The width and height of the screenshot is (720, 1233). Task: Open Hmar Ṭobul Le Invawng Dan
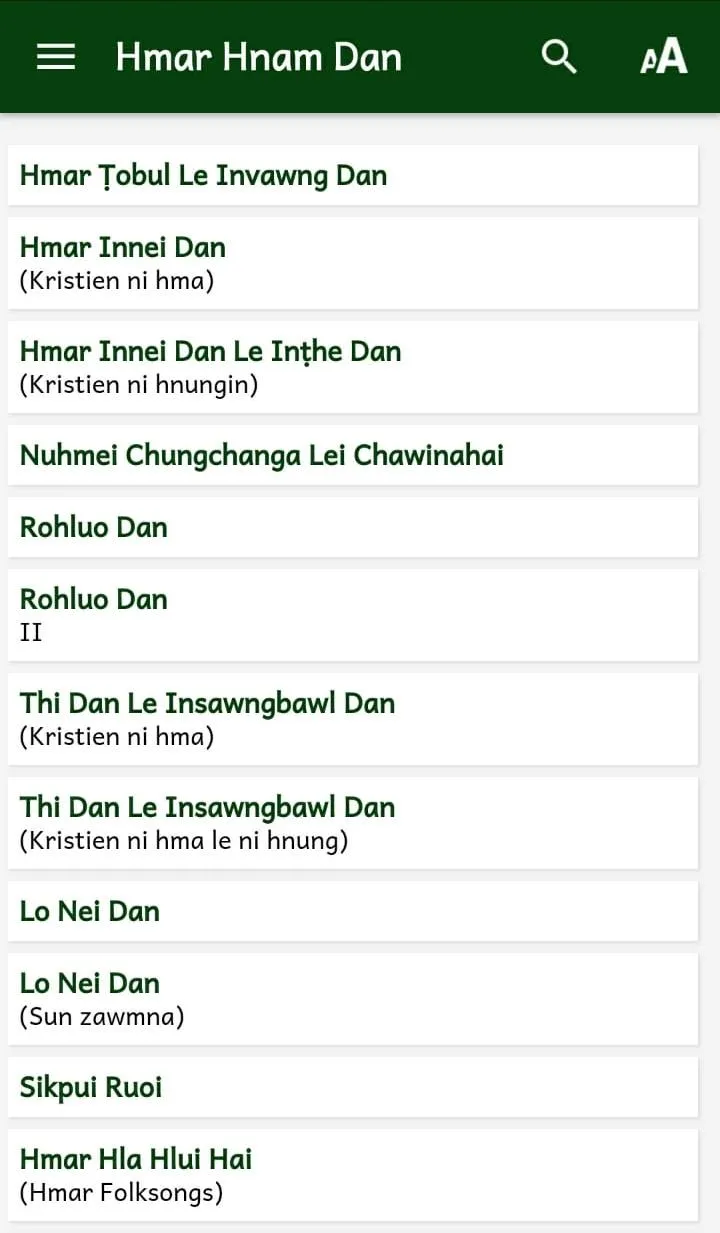pos(352,176)
